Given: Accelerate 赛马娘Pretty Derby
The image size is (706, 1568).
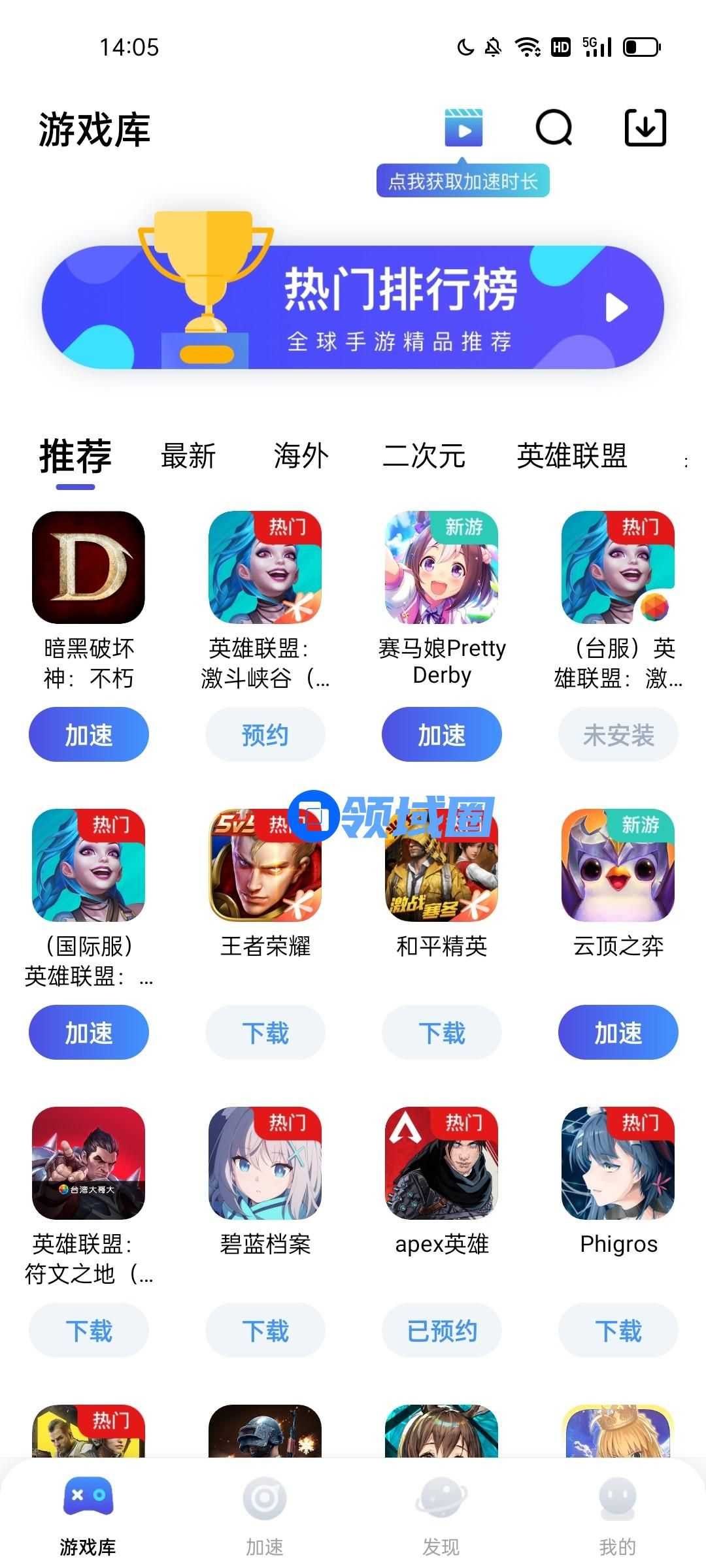Looking at the screenshot, I should 442,735.
